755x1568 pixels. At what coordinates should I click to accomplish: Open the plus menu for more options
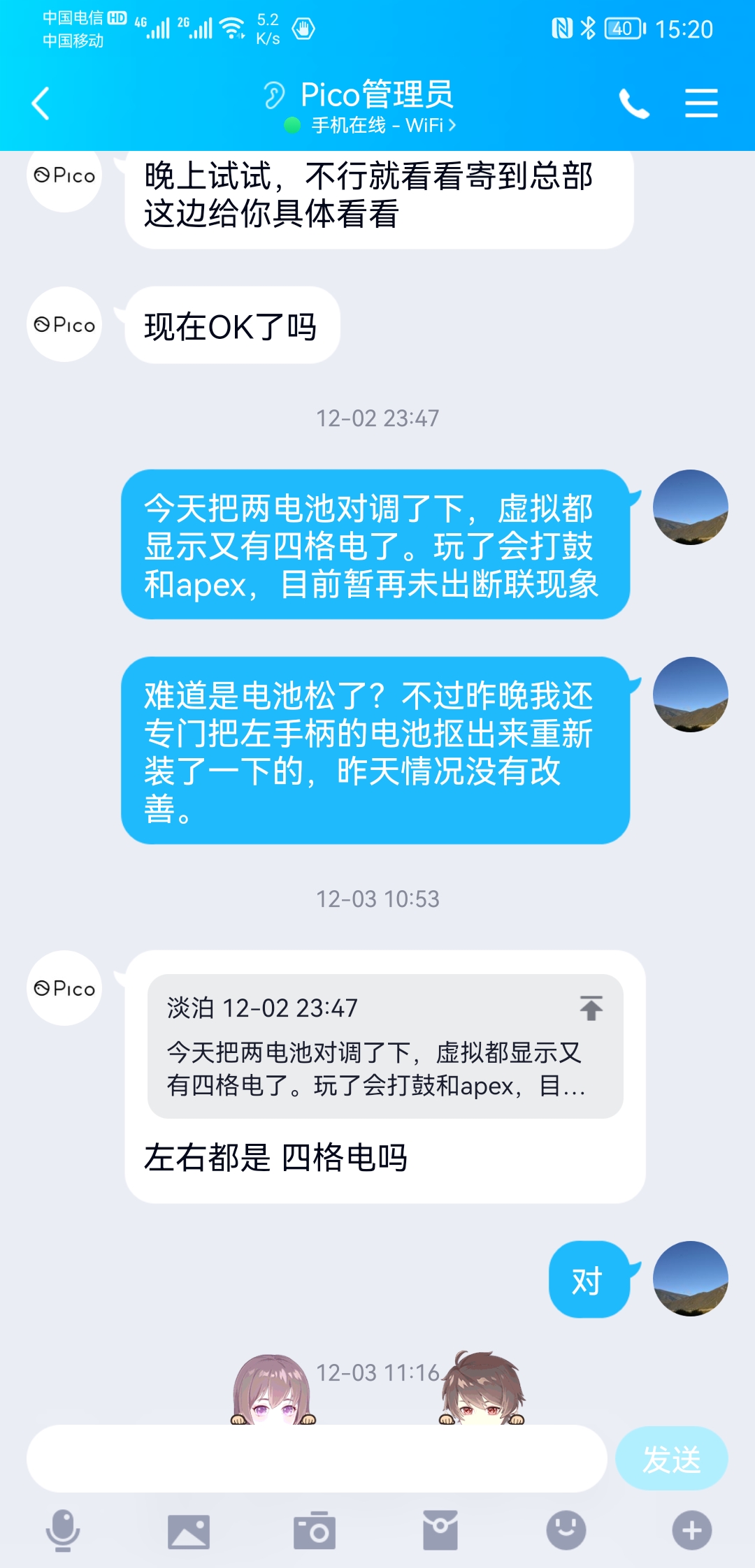[692, 1530]
